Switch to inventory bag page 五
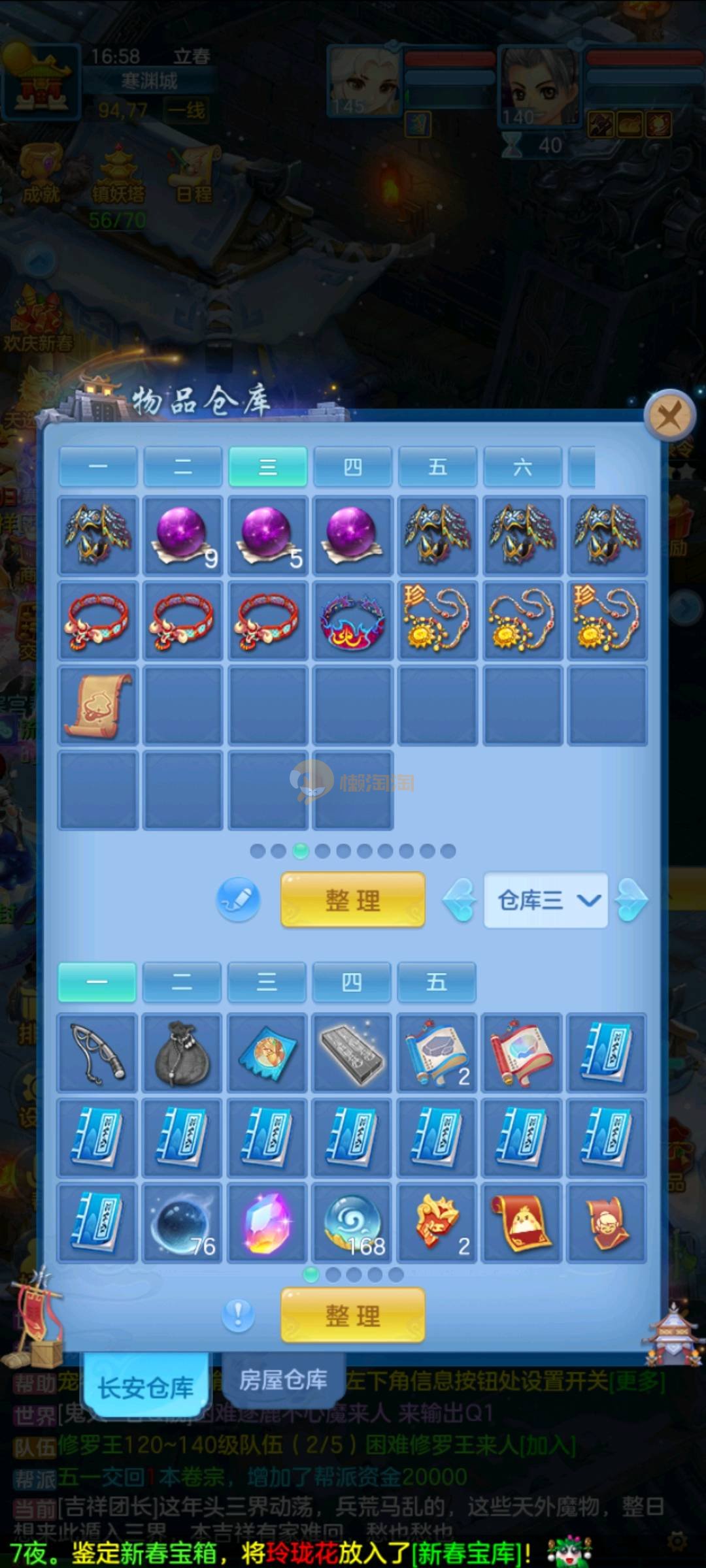 [436, 982]
